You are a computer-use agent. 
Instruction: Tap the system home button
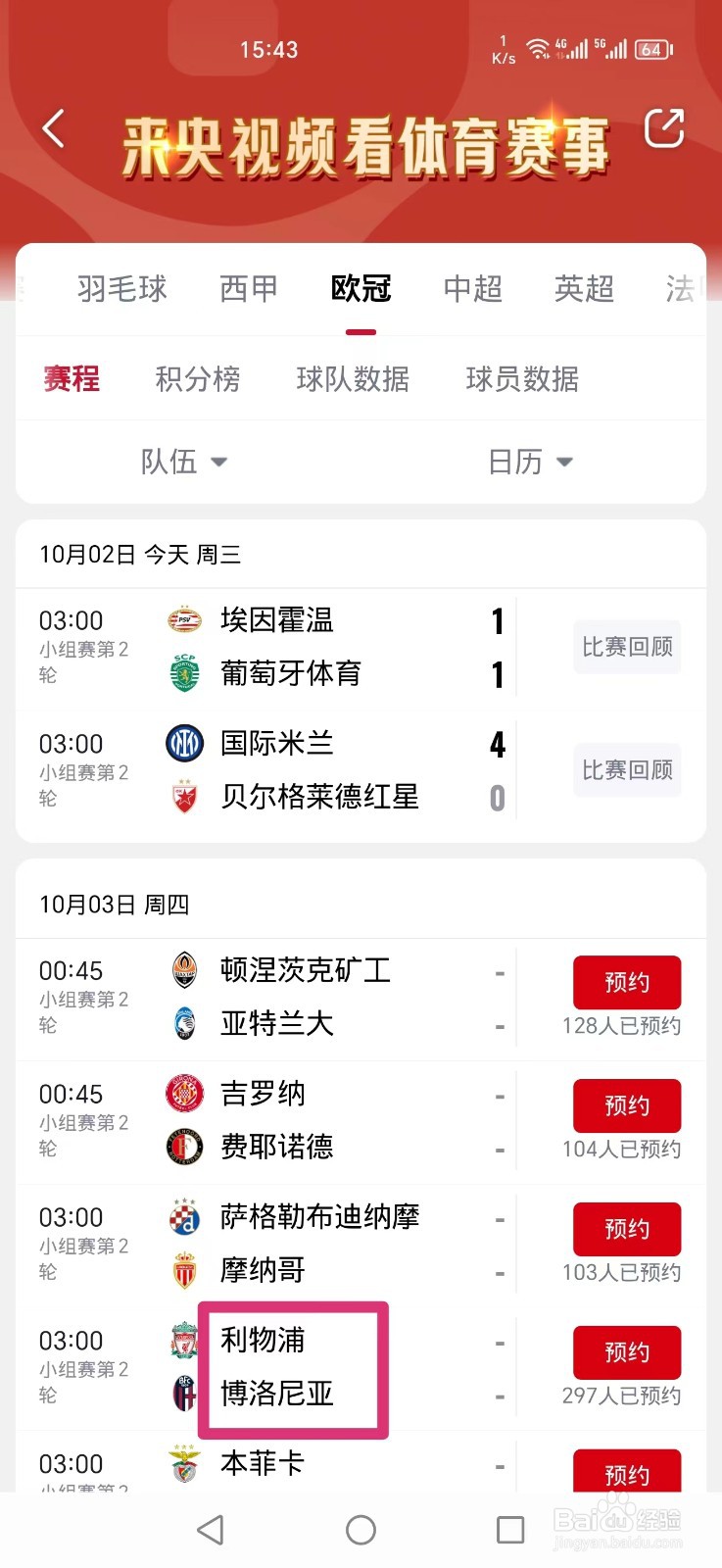pyautogui.click(x=361, y=1530)
